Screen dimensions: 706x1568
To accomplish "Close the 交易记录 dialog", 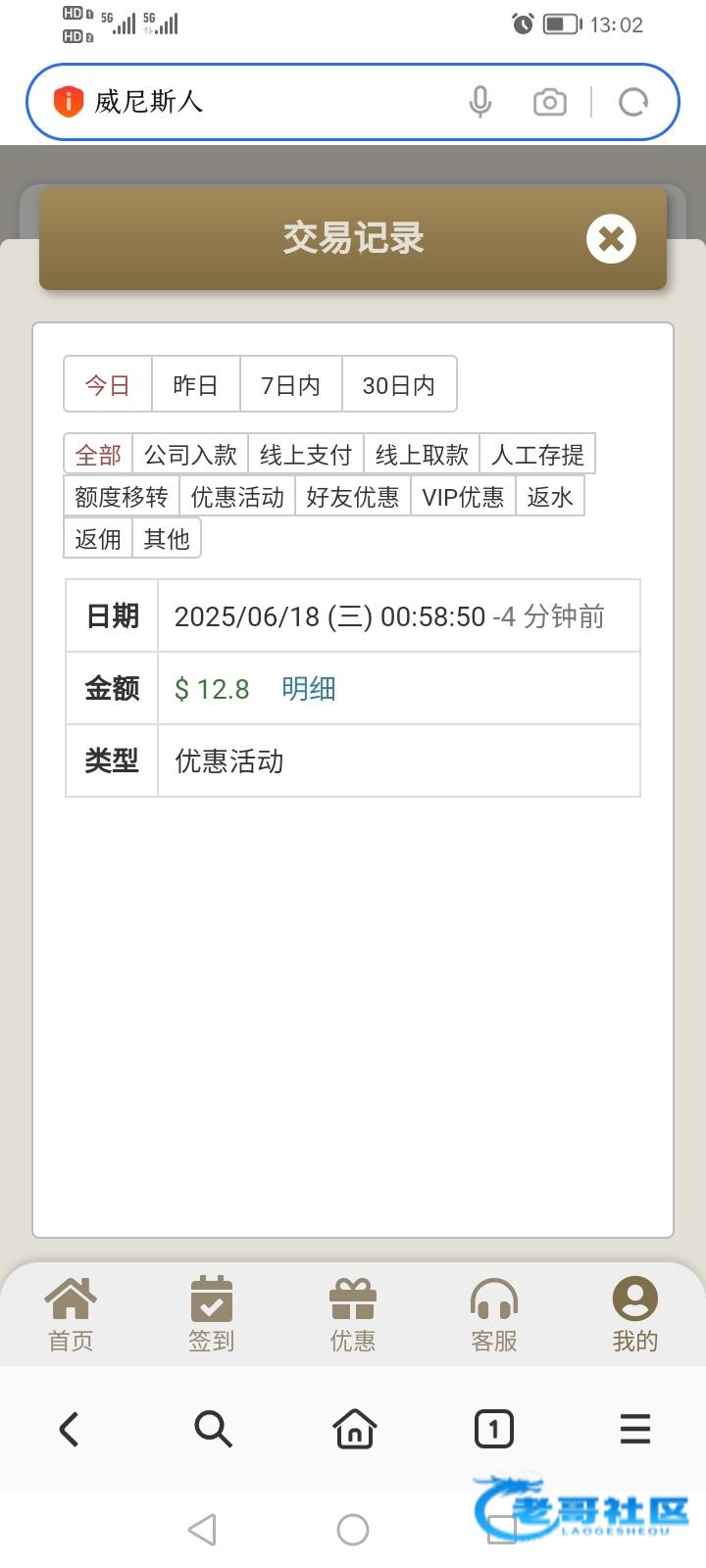I will [611, 239].
